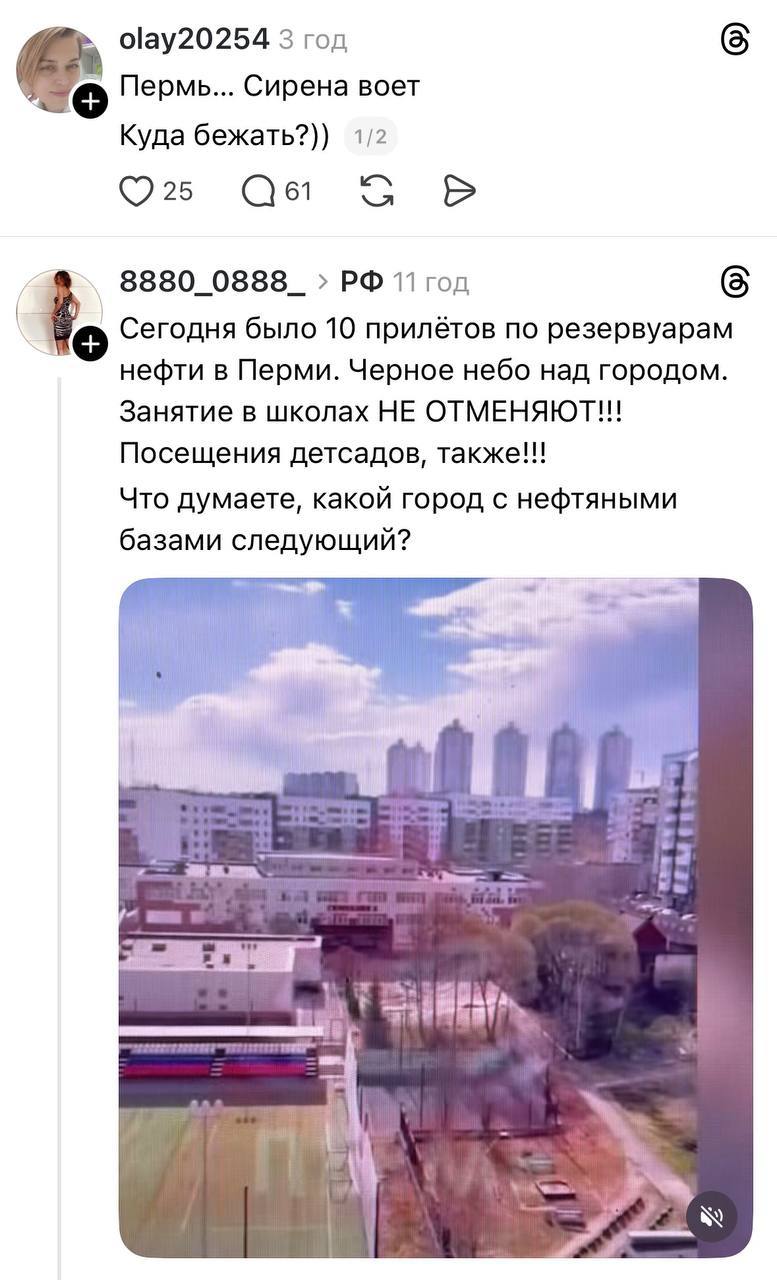Repost the olay20254 post
The height and width of the screenshot is (1280, 777).
coord(376,191)
